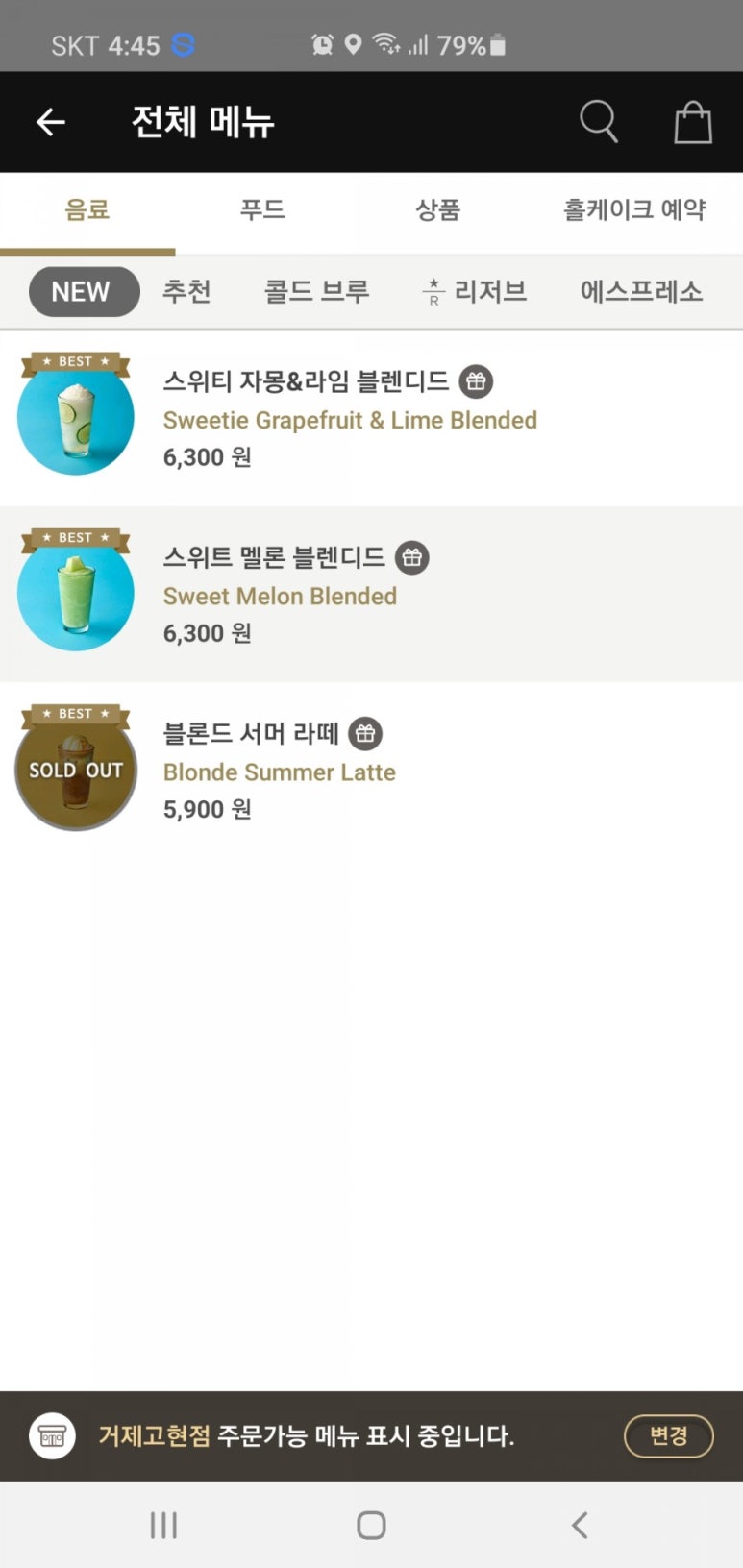Change the store with 변경 button
The image size is (743, 1568).
(x=668, y=1436)
